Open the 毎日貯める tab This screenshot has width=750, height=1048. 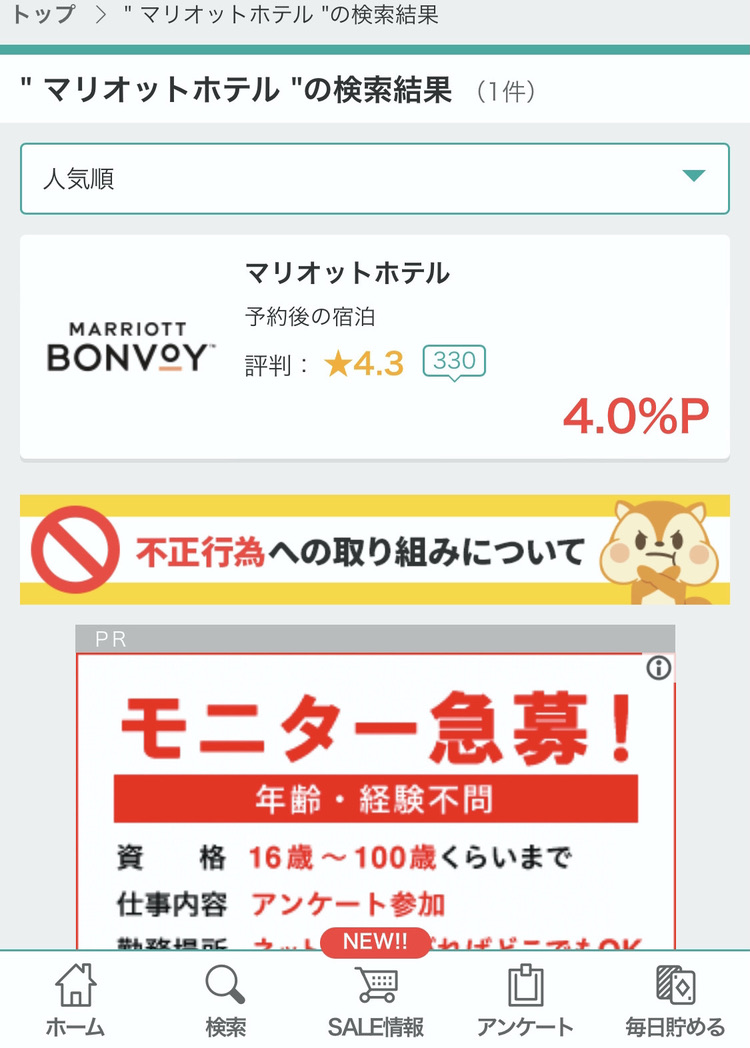pyautogui.click(x=675, y=1000)
